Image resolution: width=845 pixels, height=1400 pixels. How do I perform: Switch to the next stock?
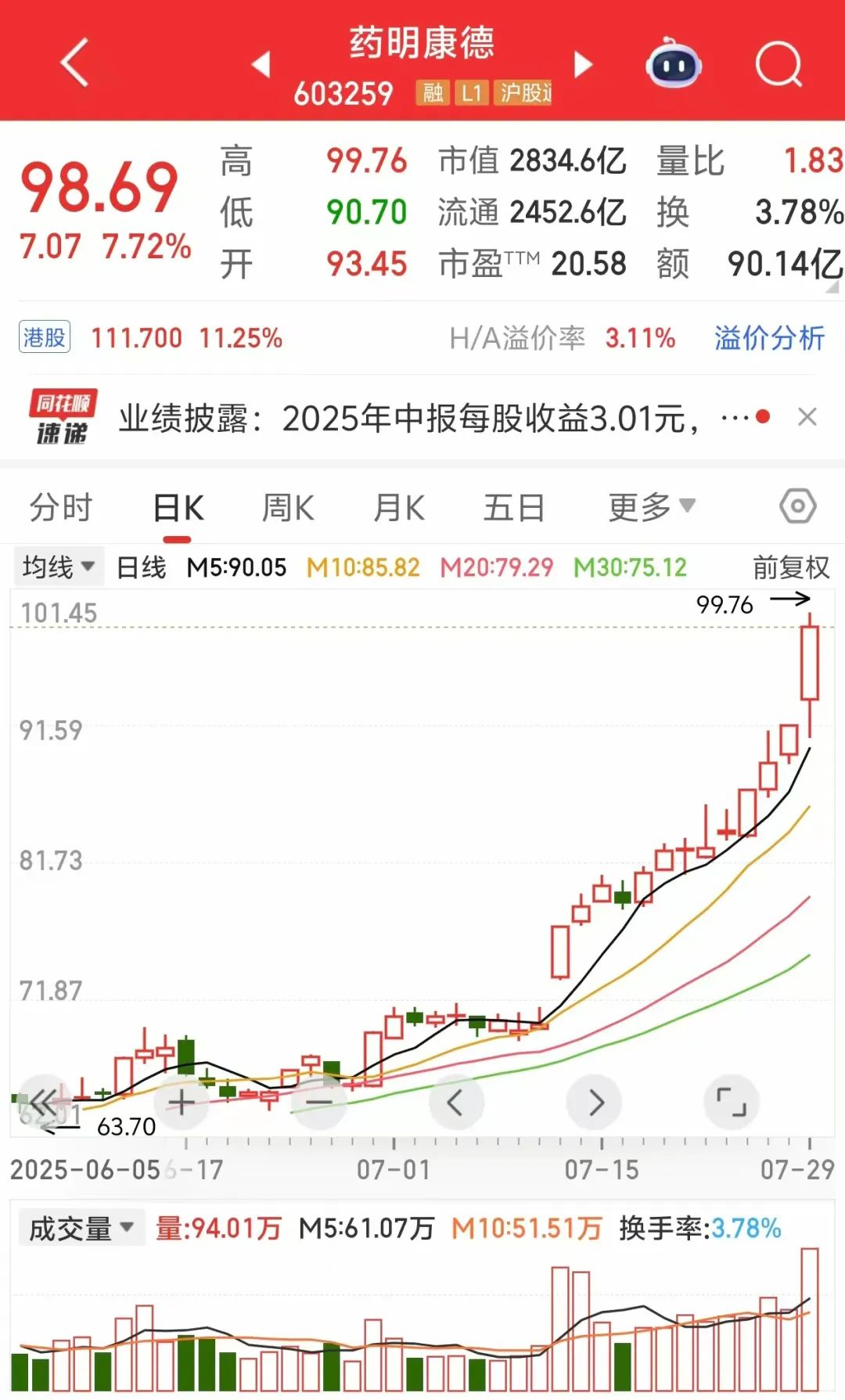(583, 63)
